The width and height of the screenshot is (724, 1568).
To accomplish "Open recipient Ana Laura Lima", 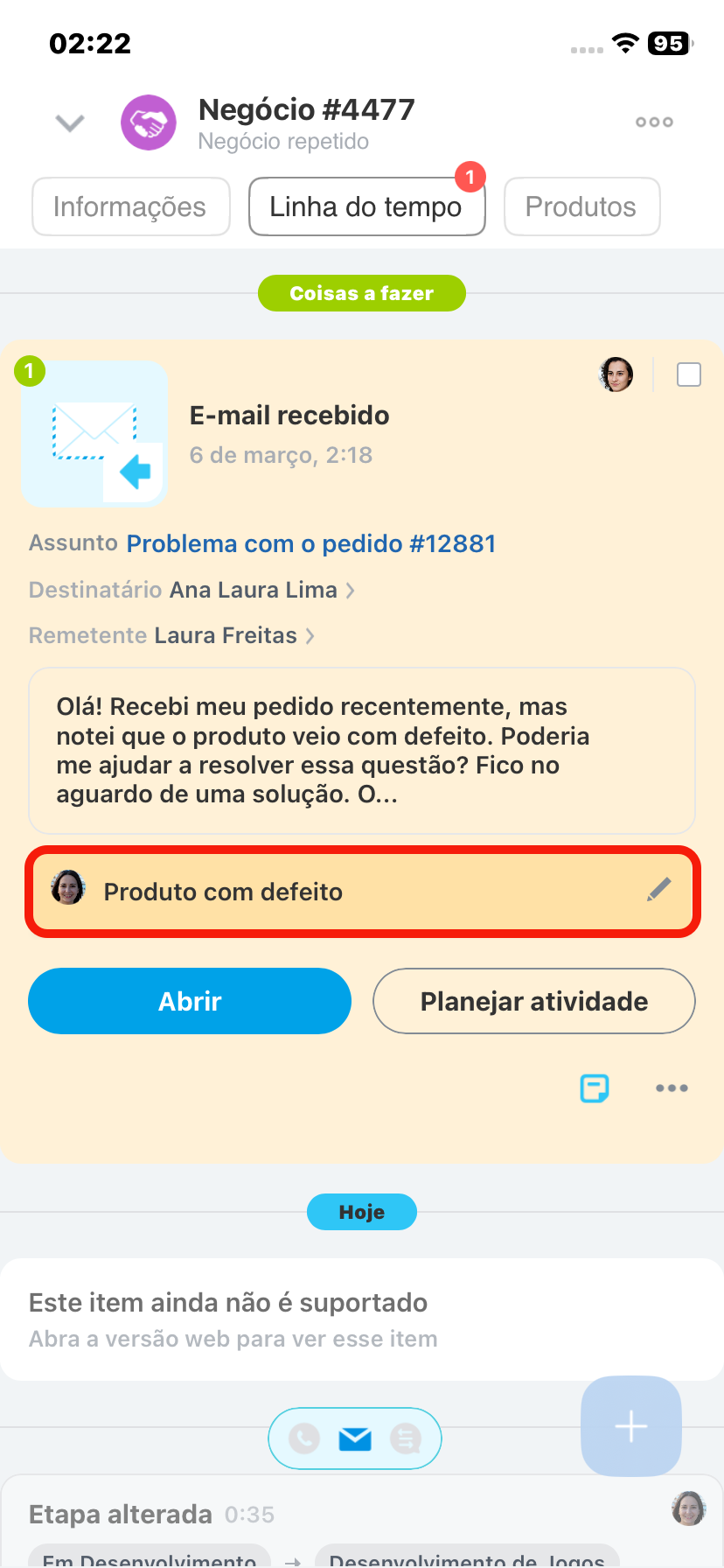I will pyautogui.click(x=254, y=590).
